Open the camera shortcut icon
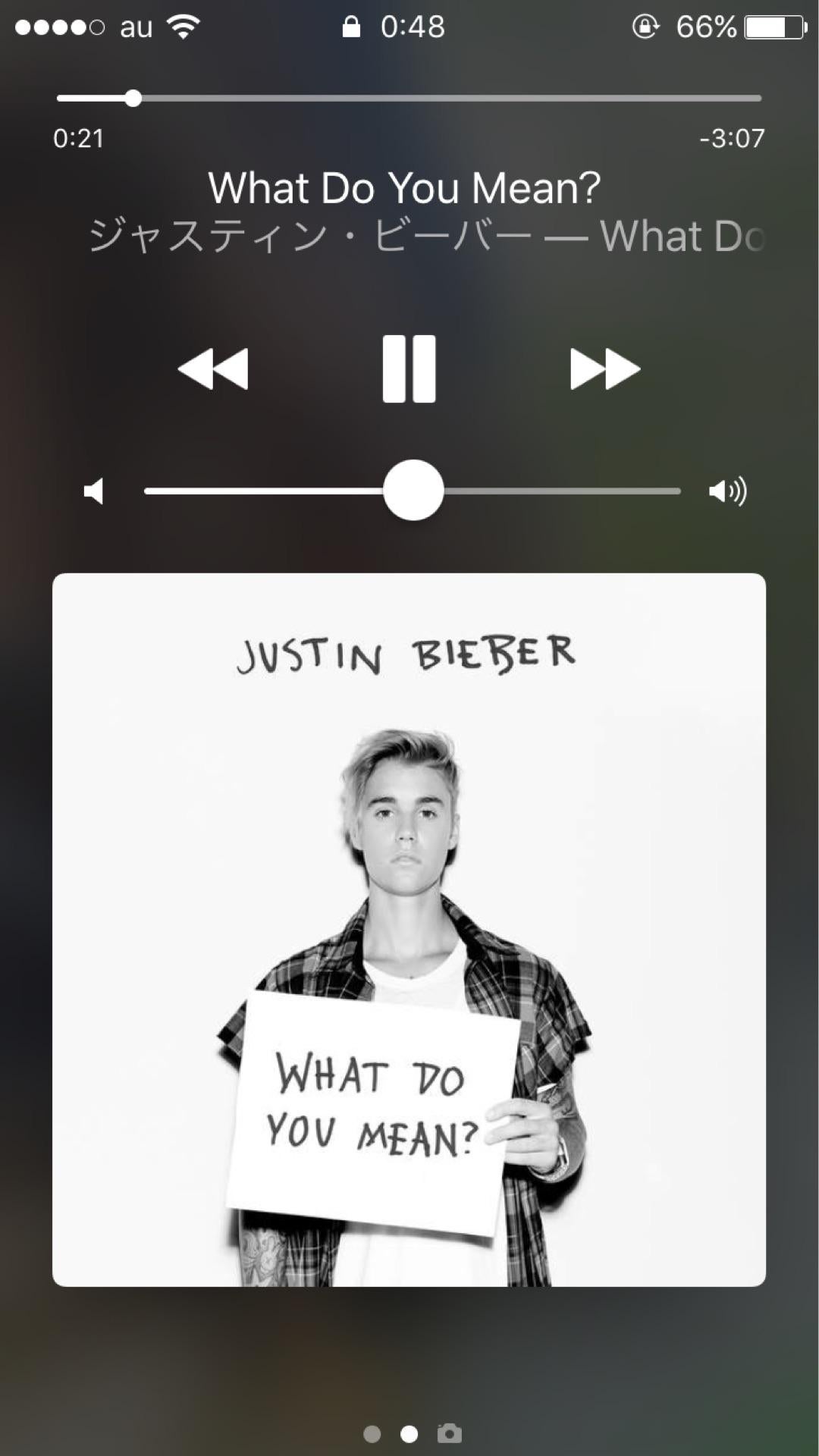The image size is (819, 1456). [450, 1433]
